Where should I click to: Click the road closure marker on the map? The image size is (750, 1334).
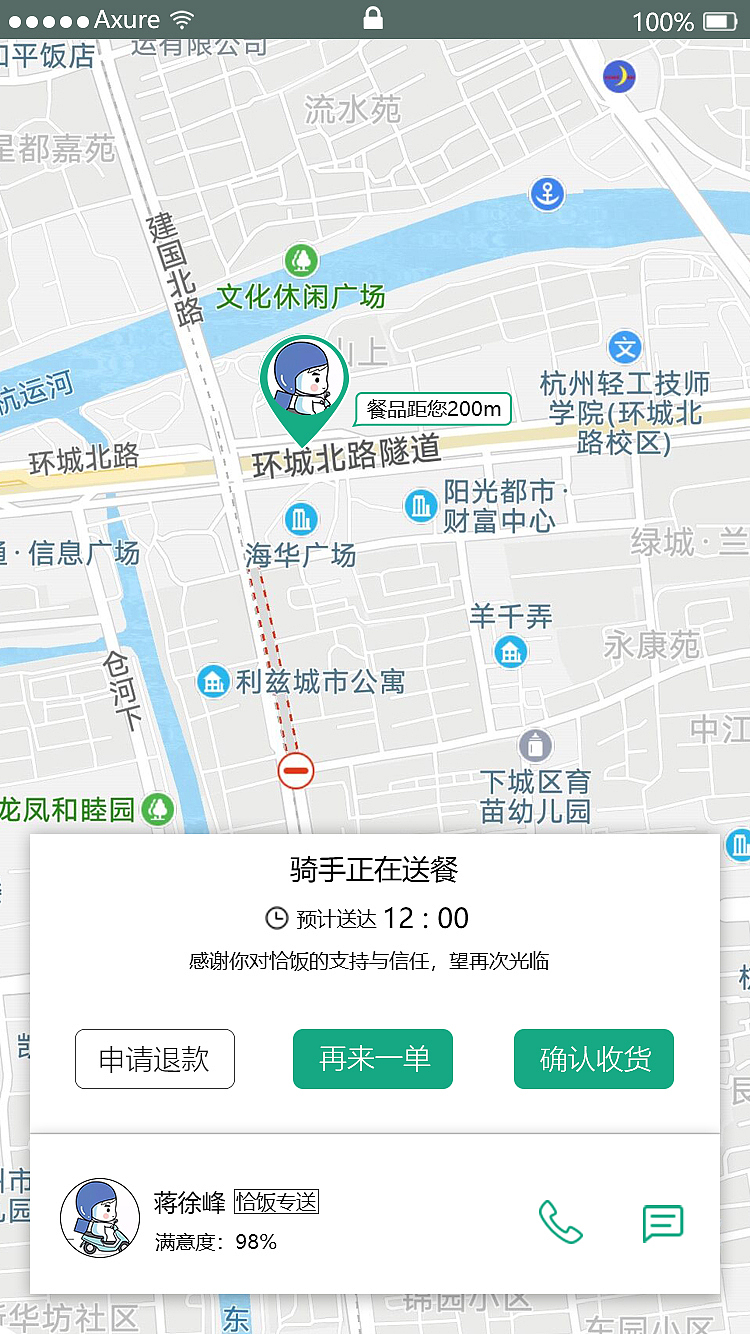296,770
